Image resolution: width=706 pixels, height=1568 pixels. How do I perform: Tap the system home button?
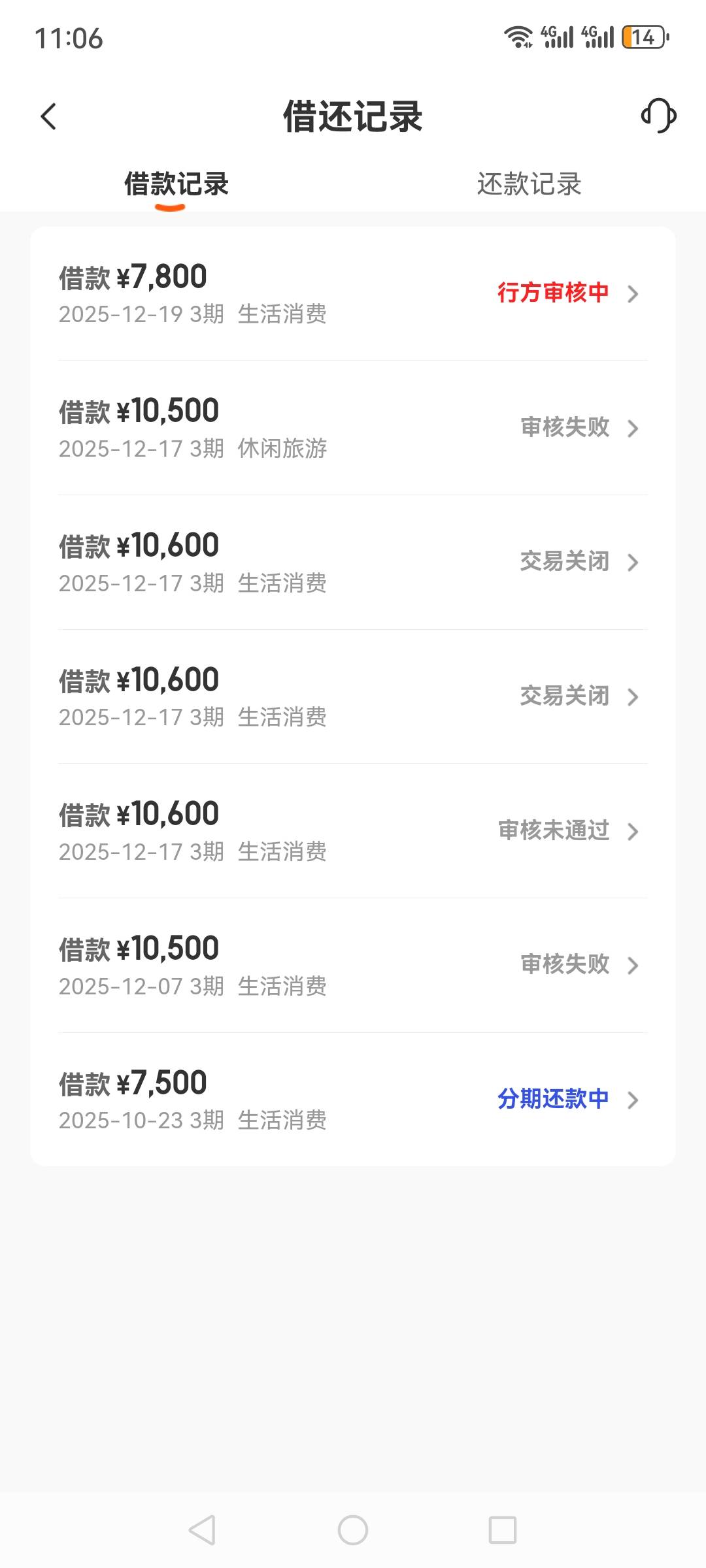[353, 1530]
